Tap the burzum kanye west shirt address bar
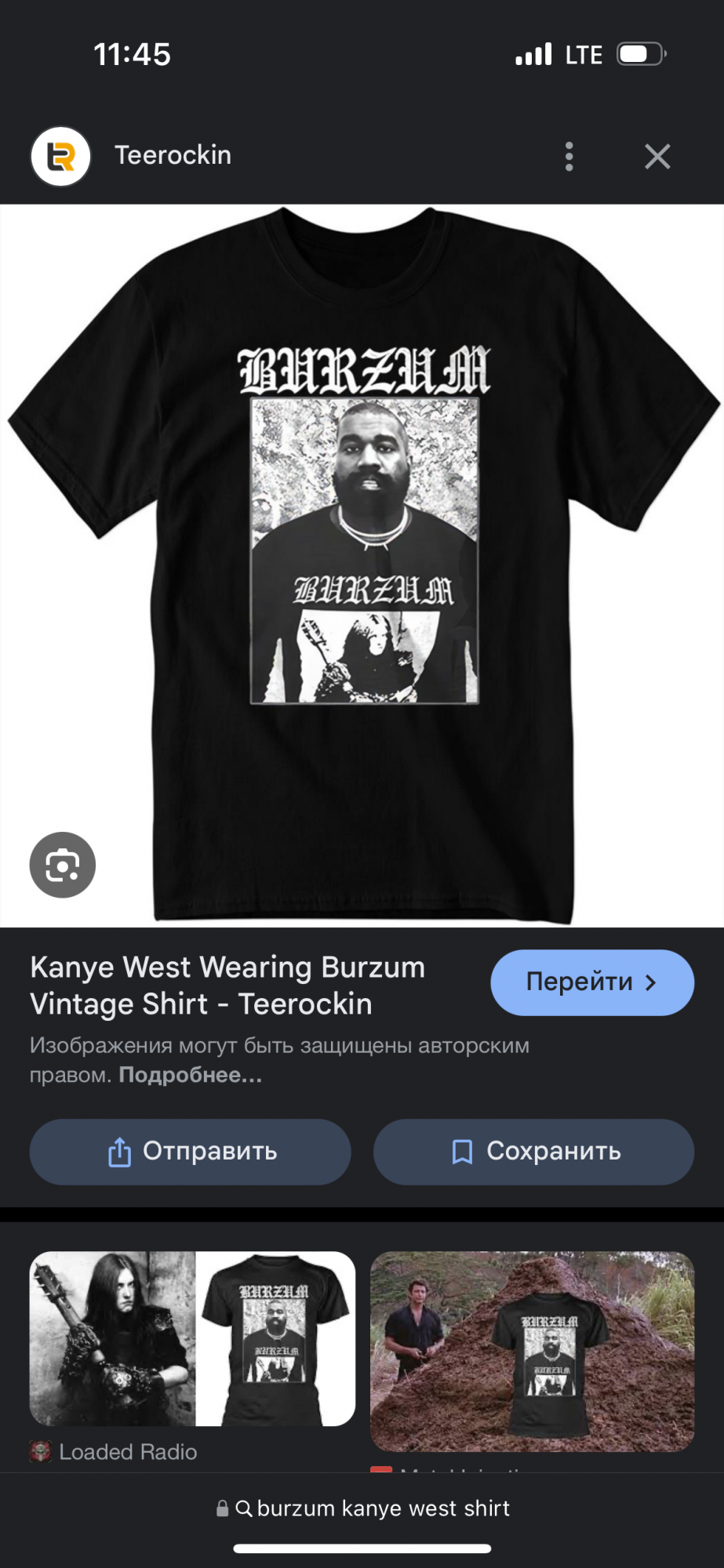724x1568 pixels. pyautogui.click(x=362, y=1508)
